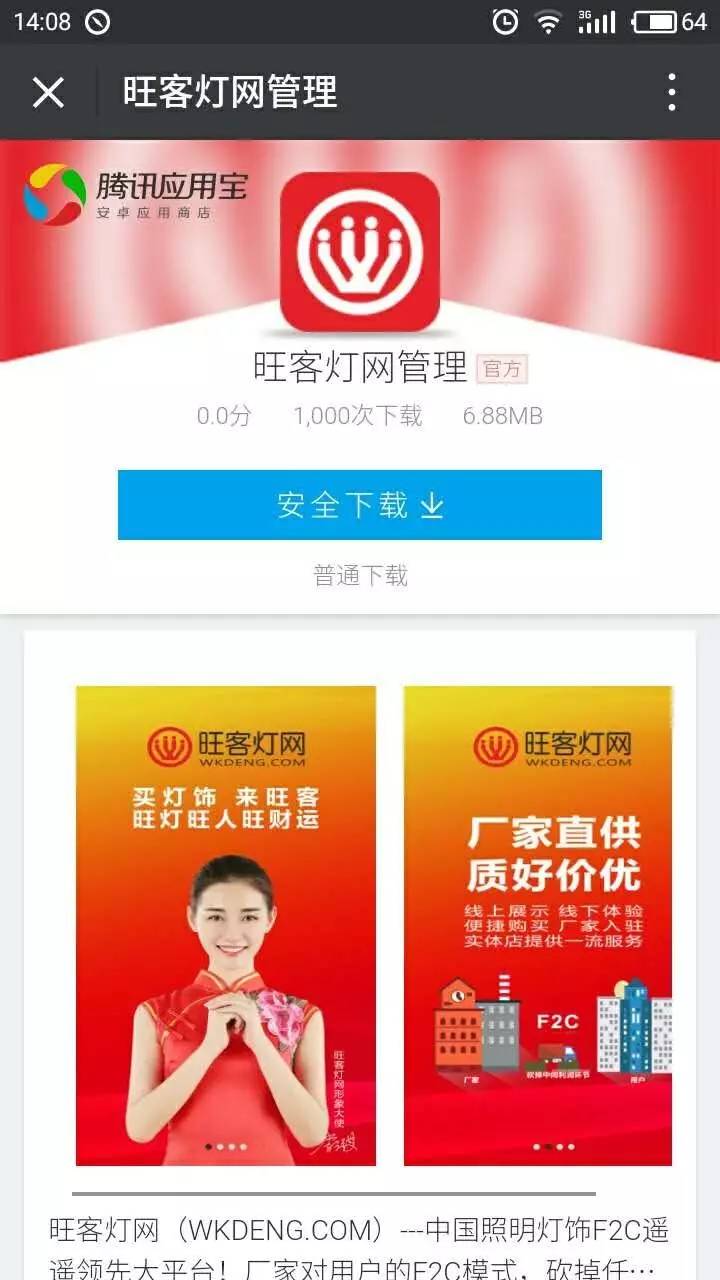The image size is (720, 1280).
Task: Choose 普通下载 instead
Action: pyautogui.click(x=360, y=575)
